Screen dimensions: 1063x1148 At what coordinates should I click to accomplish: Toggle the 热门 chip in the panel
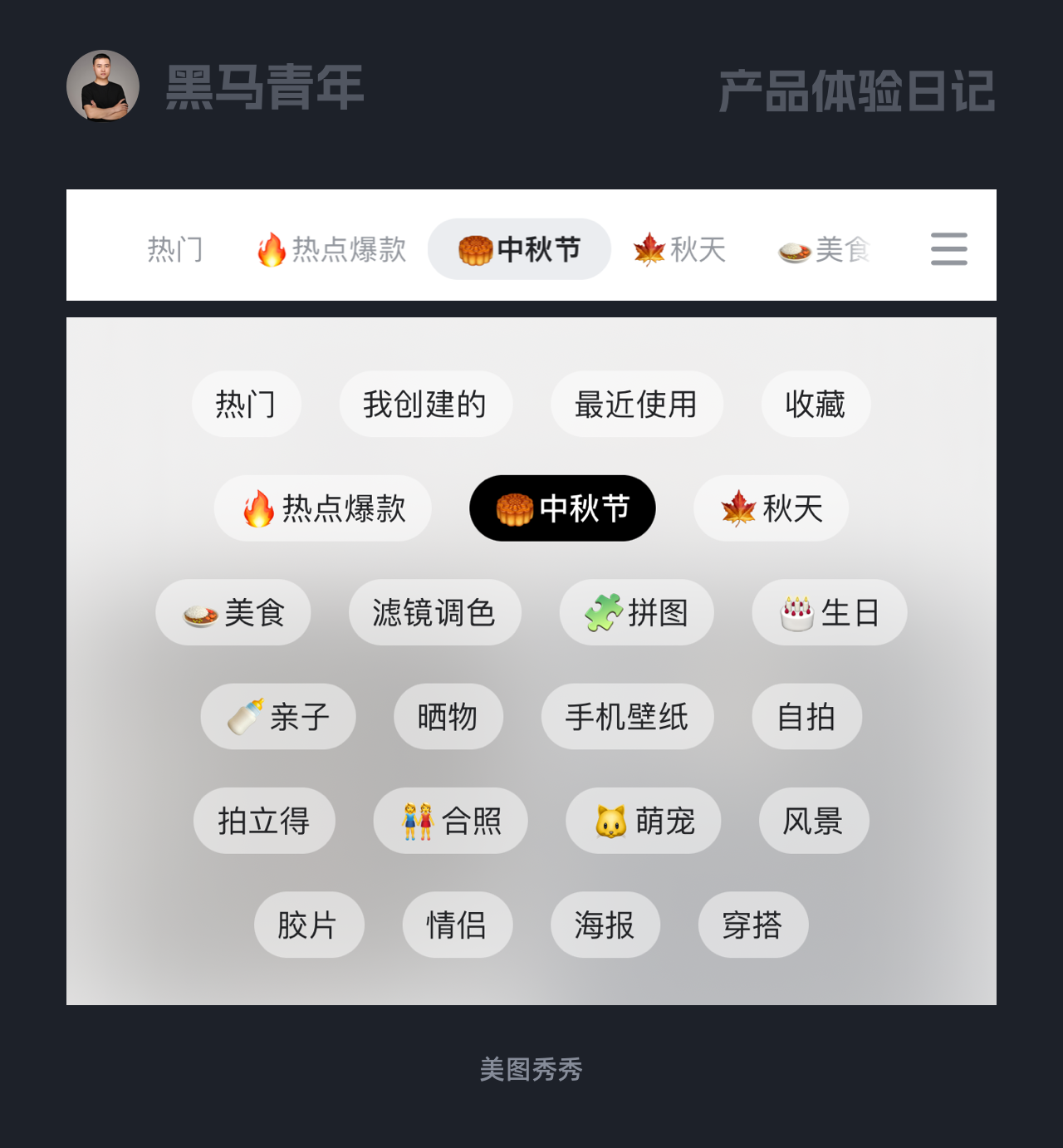point(247,405)
